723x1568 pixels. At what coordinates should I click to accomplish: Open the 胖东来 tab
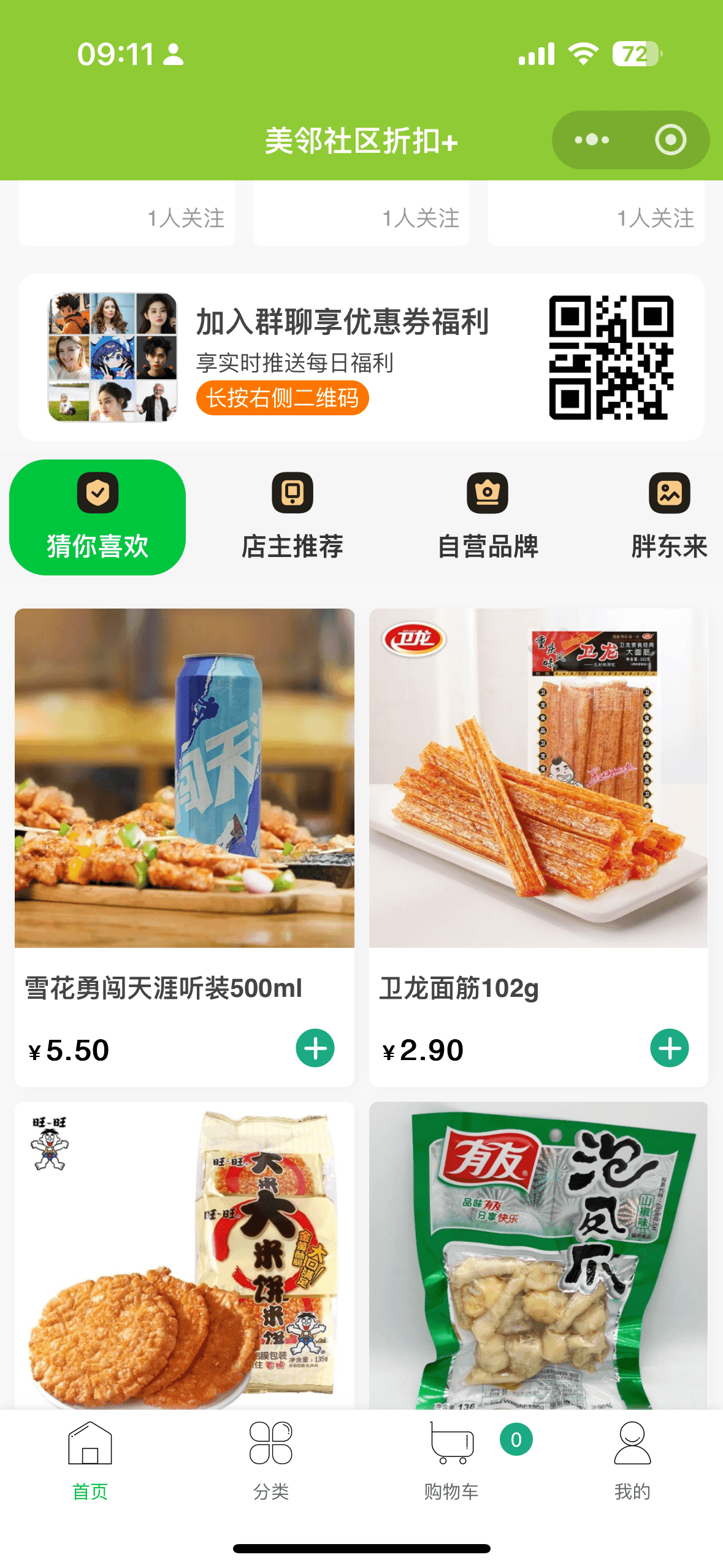pos(669,517)
